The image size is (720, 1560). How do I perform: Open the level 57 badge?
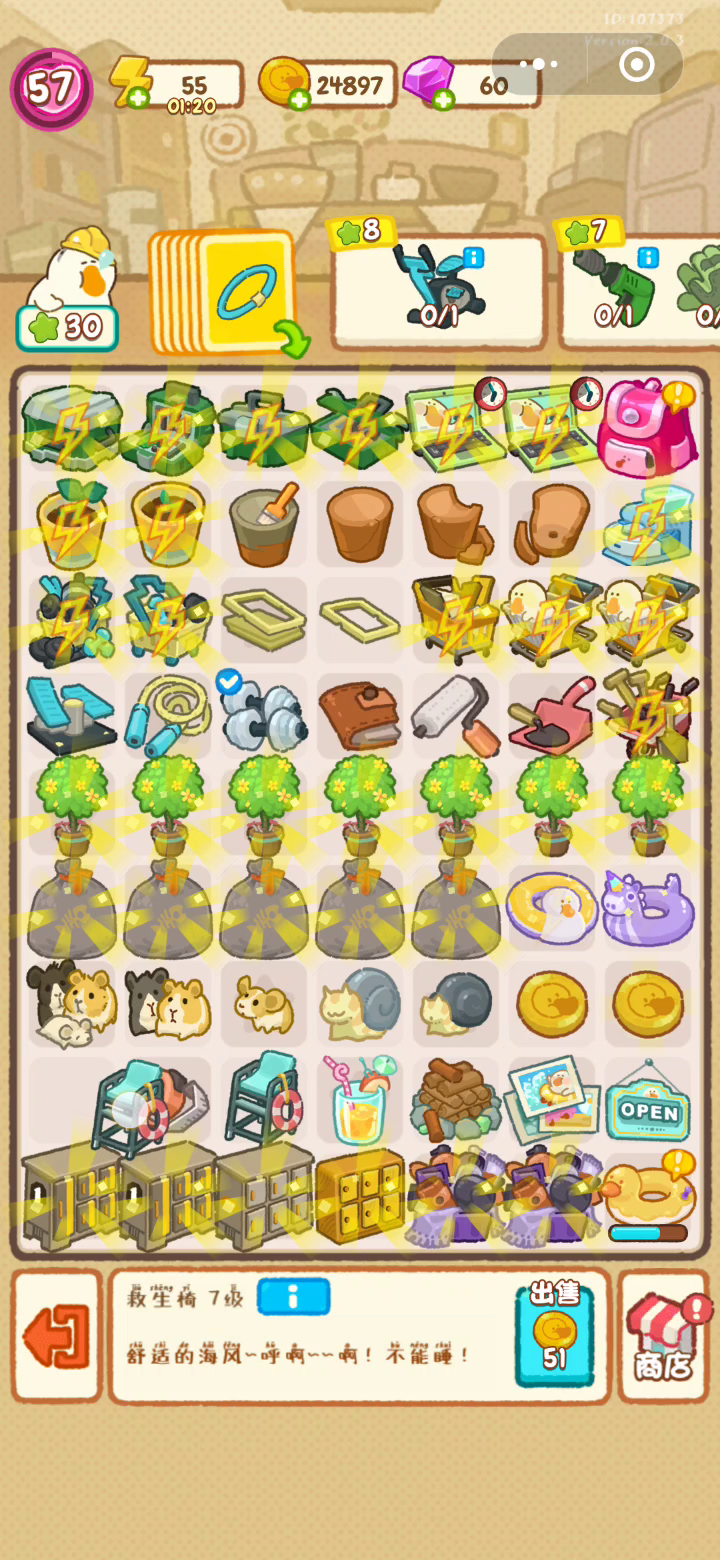[x=51, y=90]
